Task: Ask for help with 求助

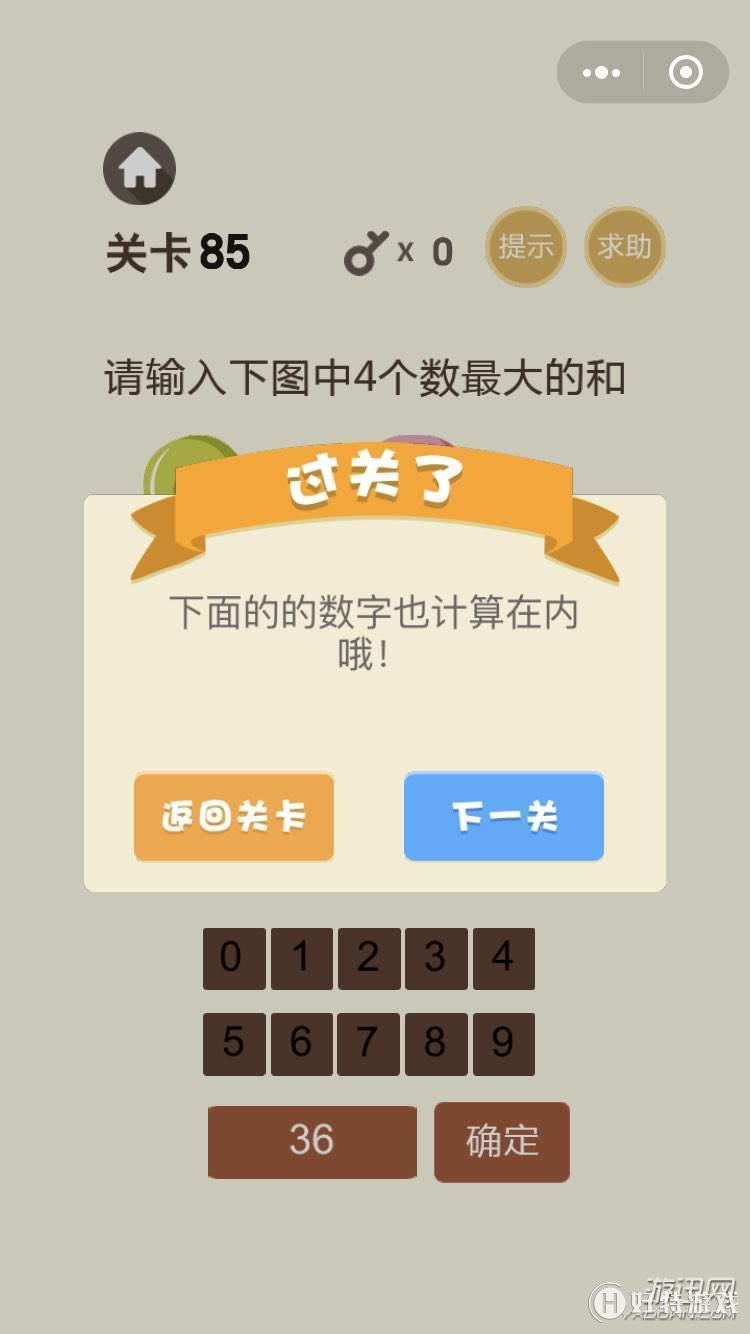Action: 624,247
